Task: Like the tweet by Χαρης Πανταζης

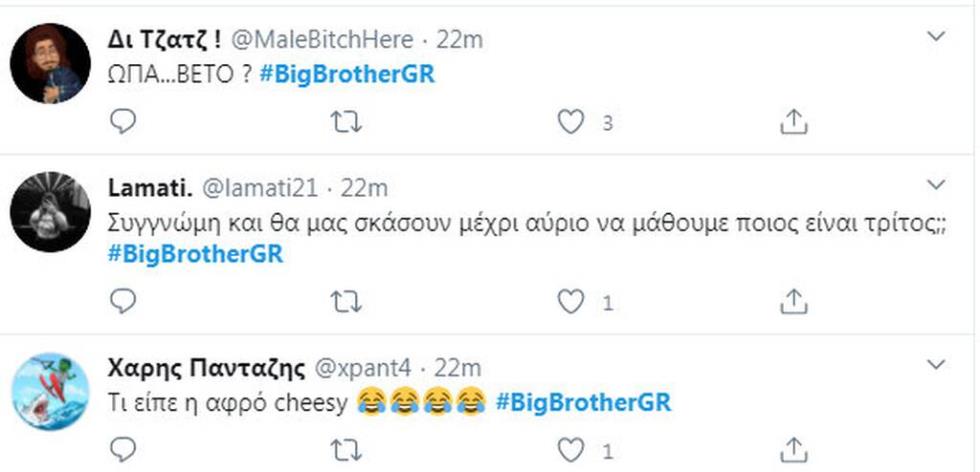Action: [x=570, y=448]
